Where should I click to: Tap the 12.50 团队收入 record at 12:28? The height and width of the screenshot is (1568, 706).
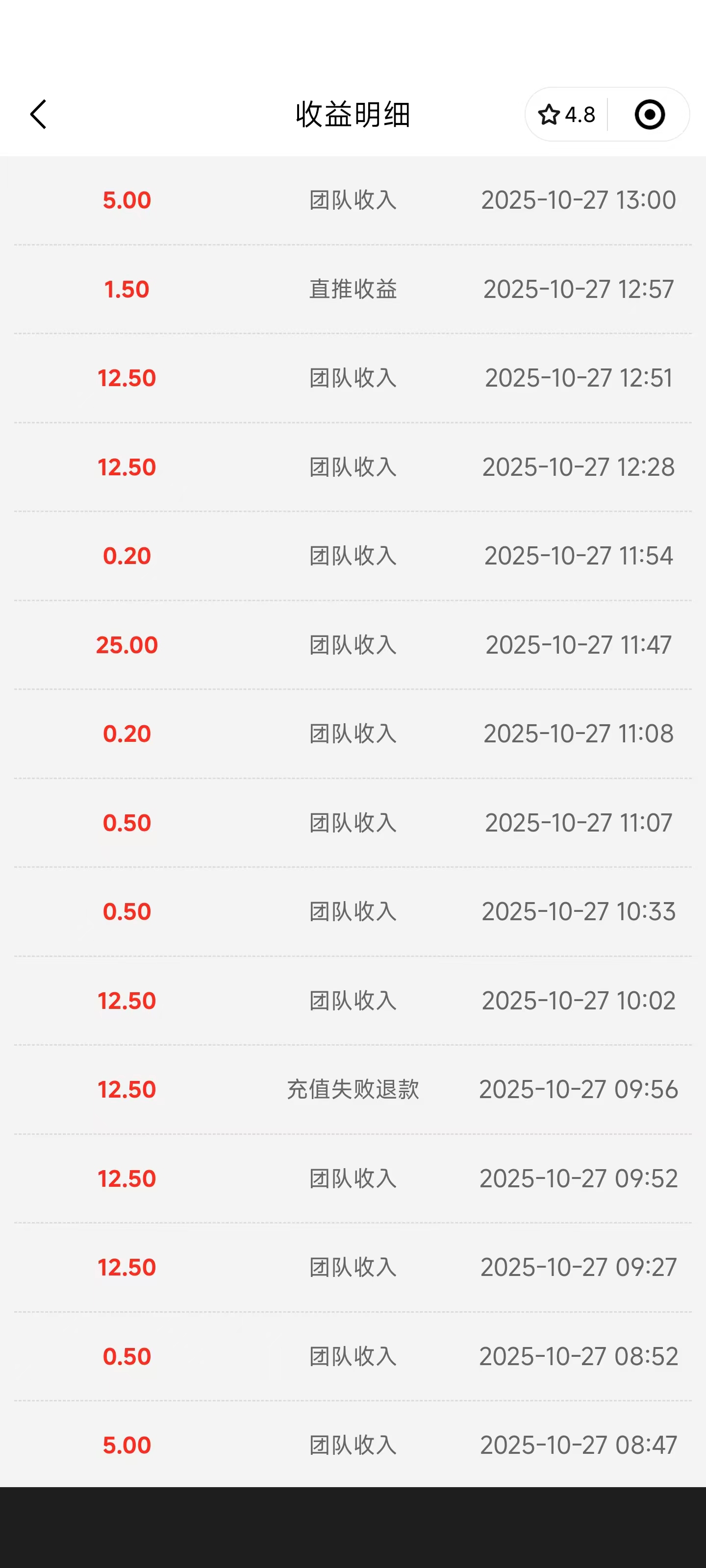(353, 467)
